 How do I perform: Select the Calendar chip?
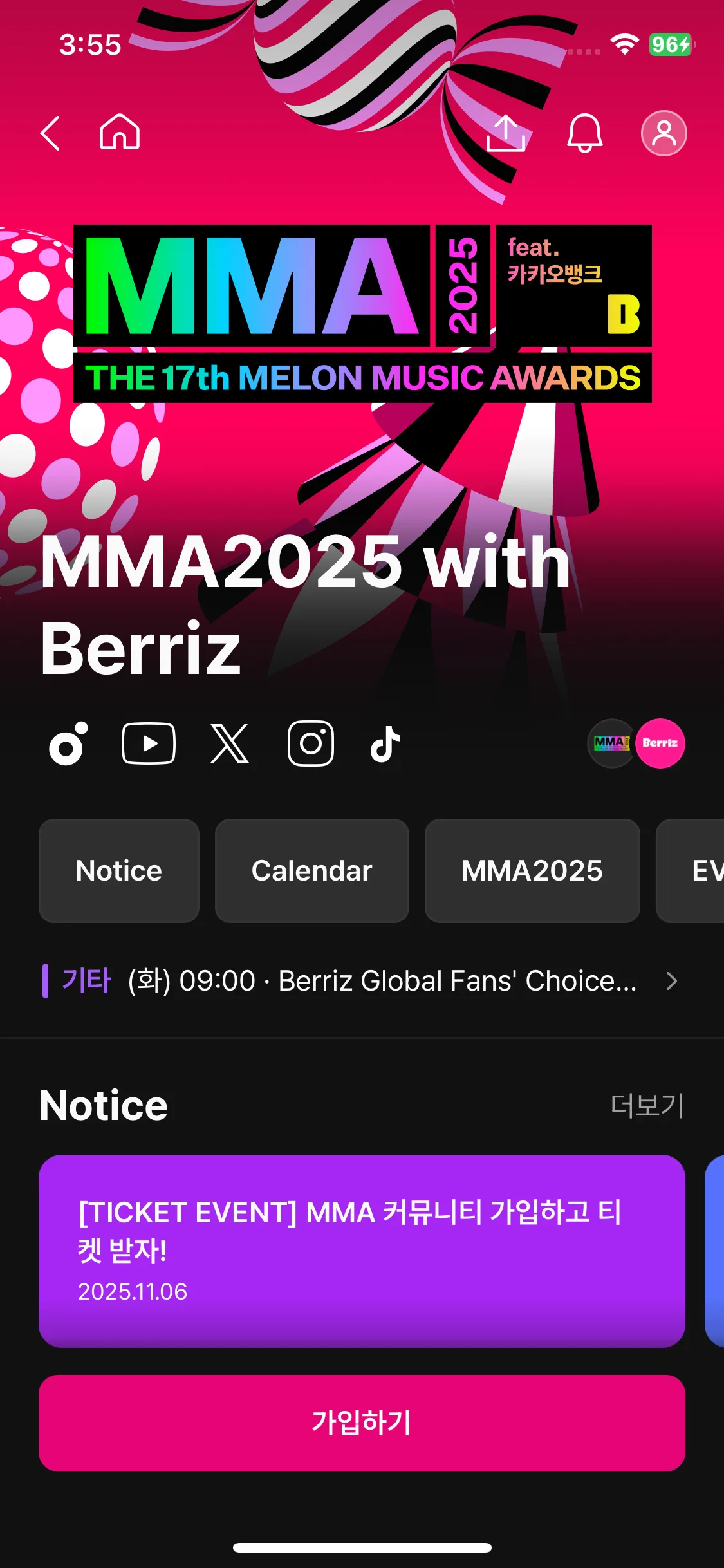(312, 870)
